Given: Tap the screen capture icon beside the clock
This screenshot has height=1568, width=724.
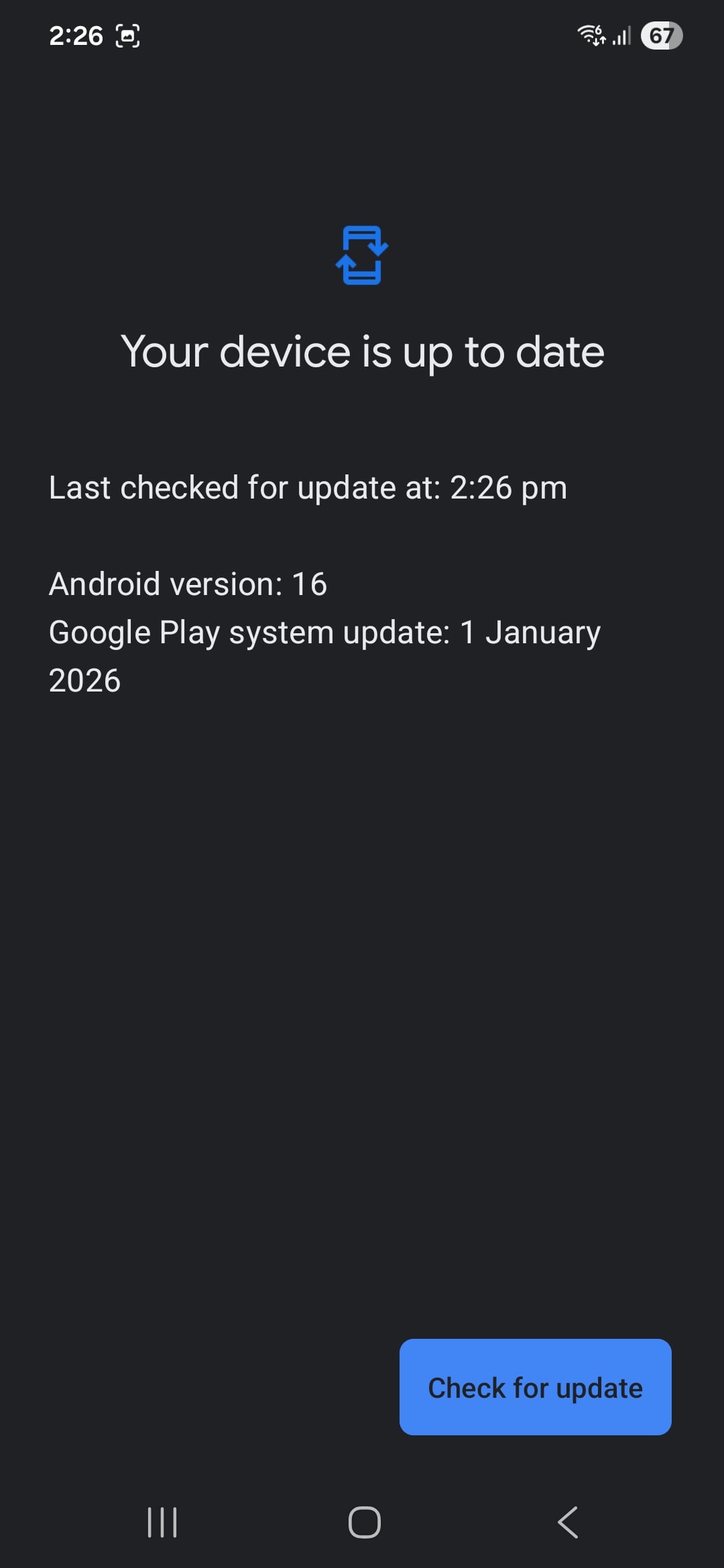Looking at the screenshot, I should click(x=127, y=37).
